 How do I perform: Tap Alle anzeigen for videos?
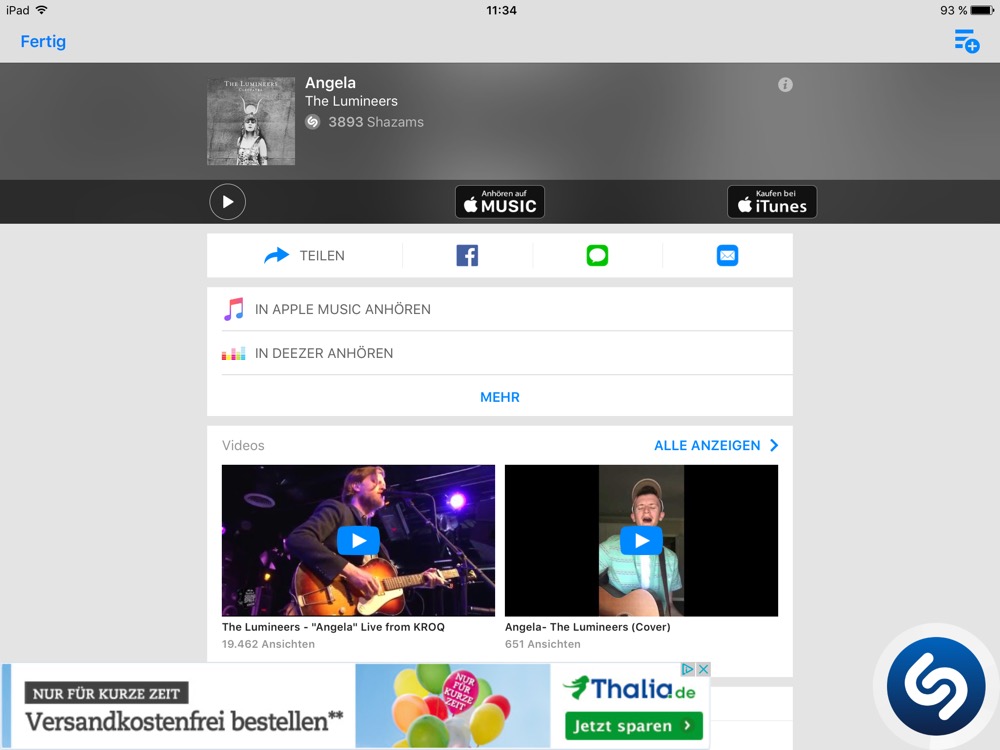pyautogui.click(x=716, y=445)
